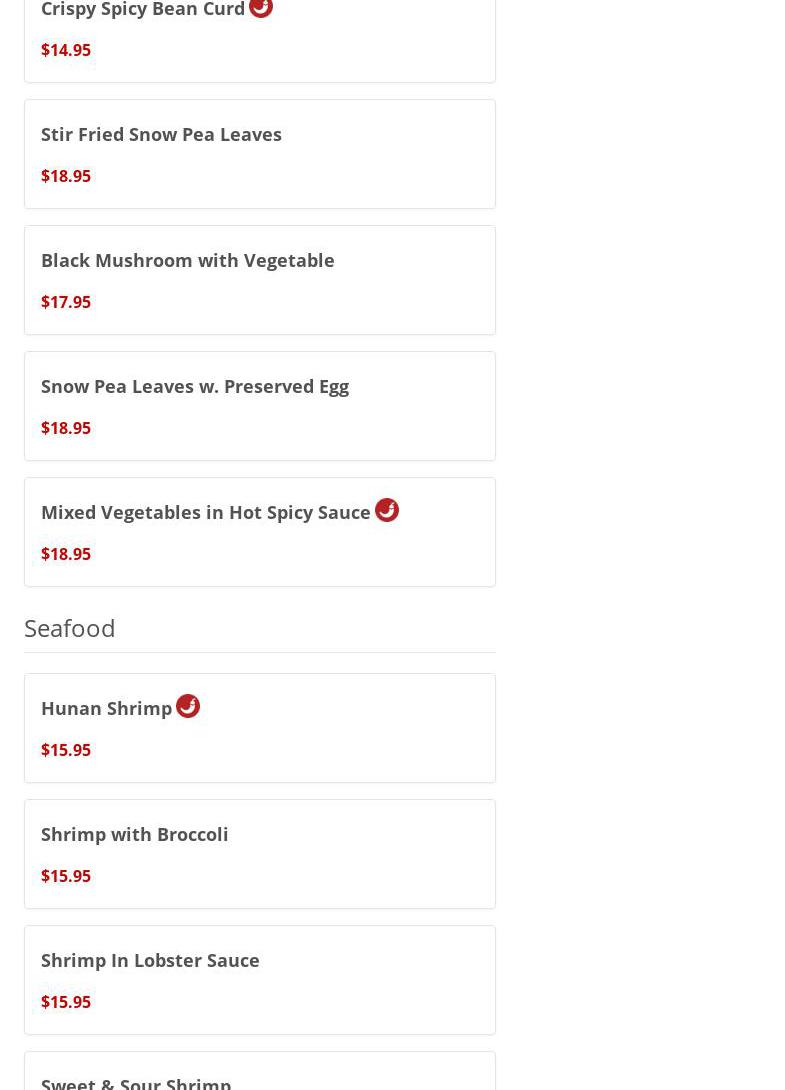Screen dimensions: 785x1090
Task: Select Shrimp with Broccoli
Action: (x=260, y=854)
